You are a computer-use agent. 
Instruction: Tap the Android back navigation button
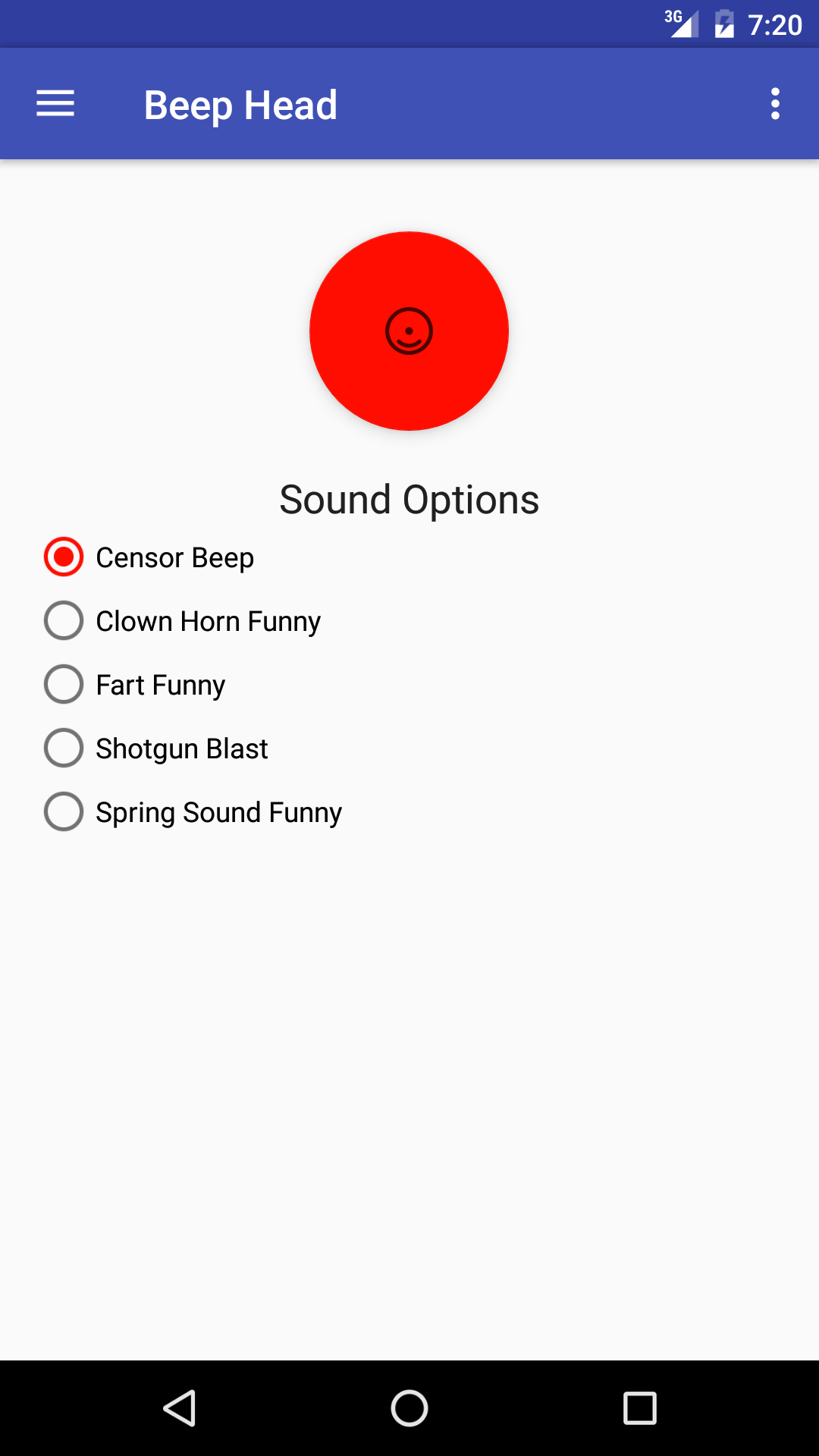180,1408
